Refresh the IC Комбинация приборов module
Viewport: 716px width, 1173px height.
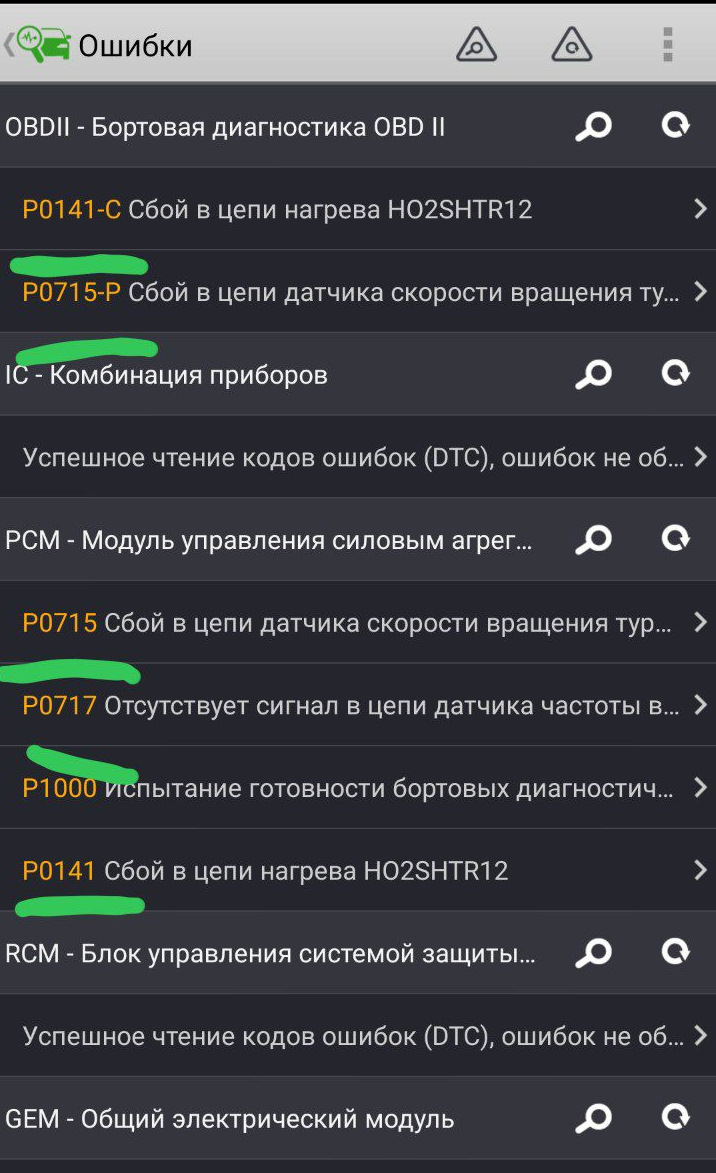pos(676,374)
